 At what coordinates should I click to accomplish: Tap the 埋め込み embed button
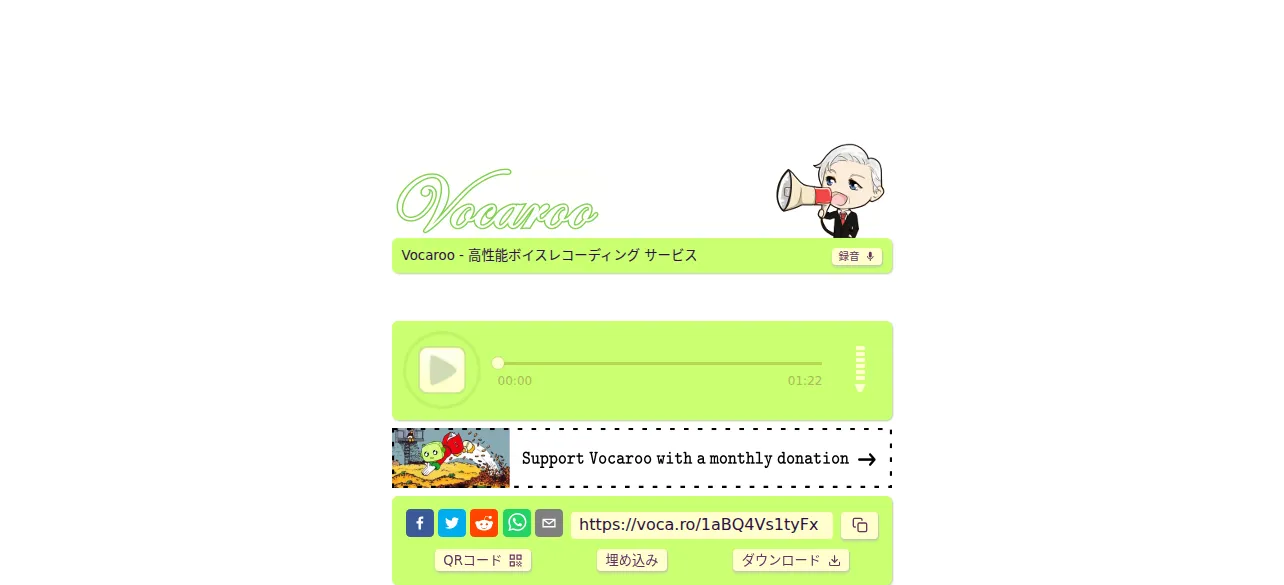pos(632,560)
